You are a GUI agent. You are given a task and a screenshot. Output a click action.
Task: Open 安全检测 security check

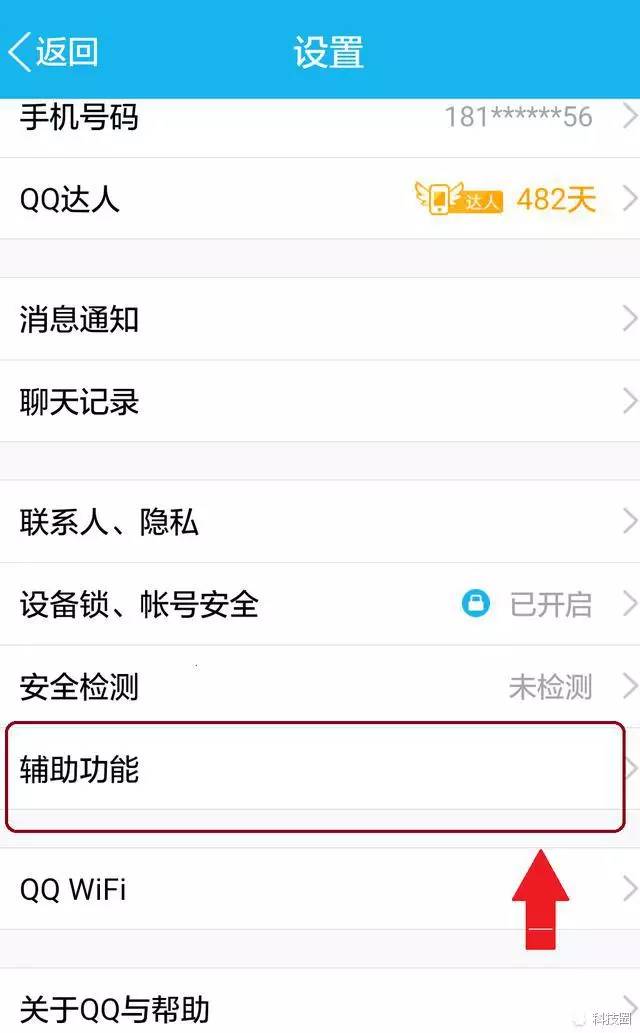tap(320, 687)
